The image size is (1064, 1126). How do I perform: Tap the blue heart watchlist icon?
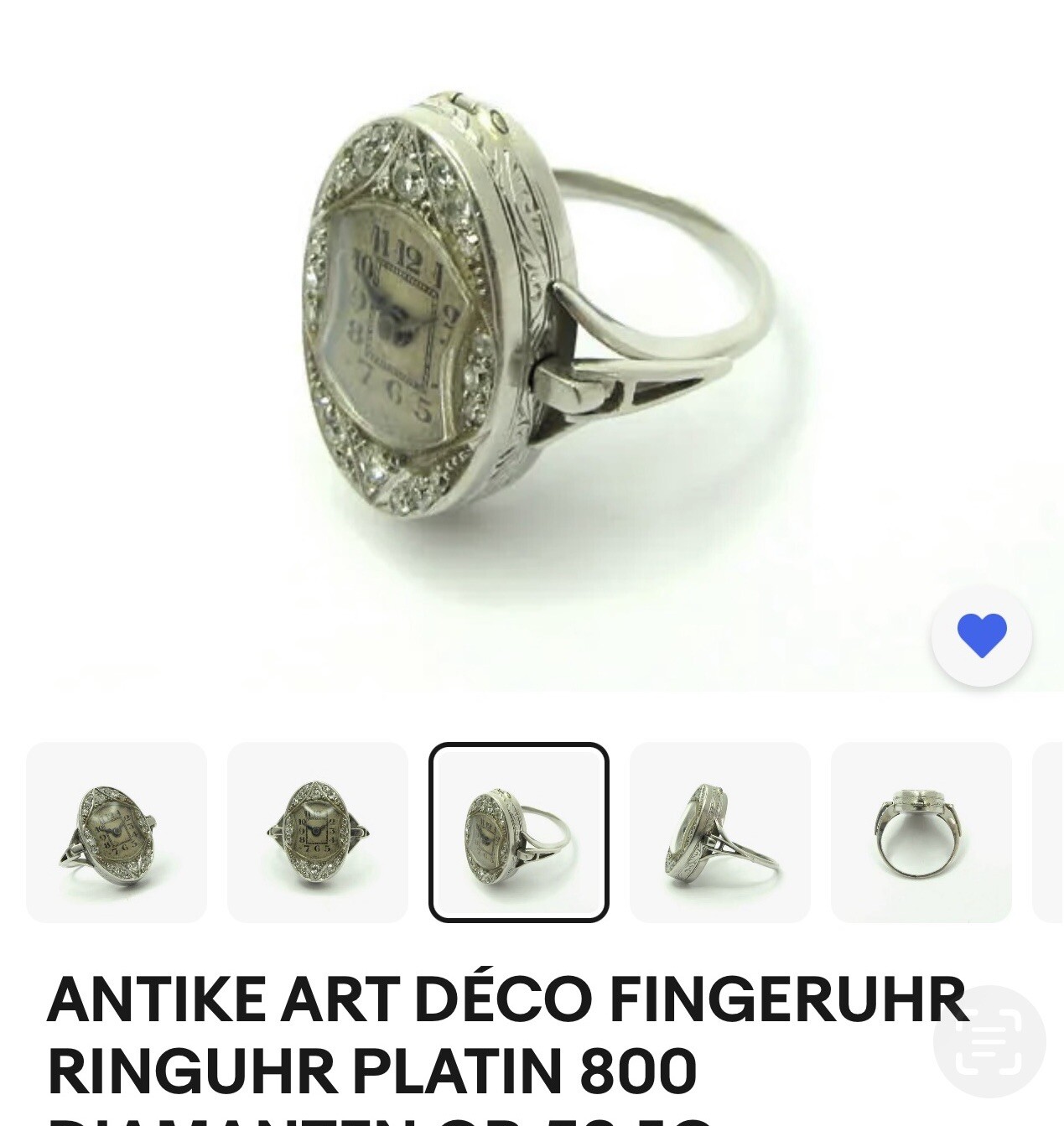point(981,636)
